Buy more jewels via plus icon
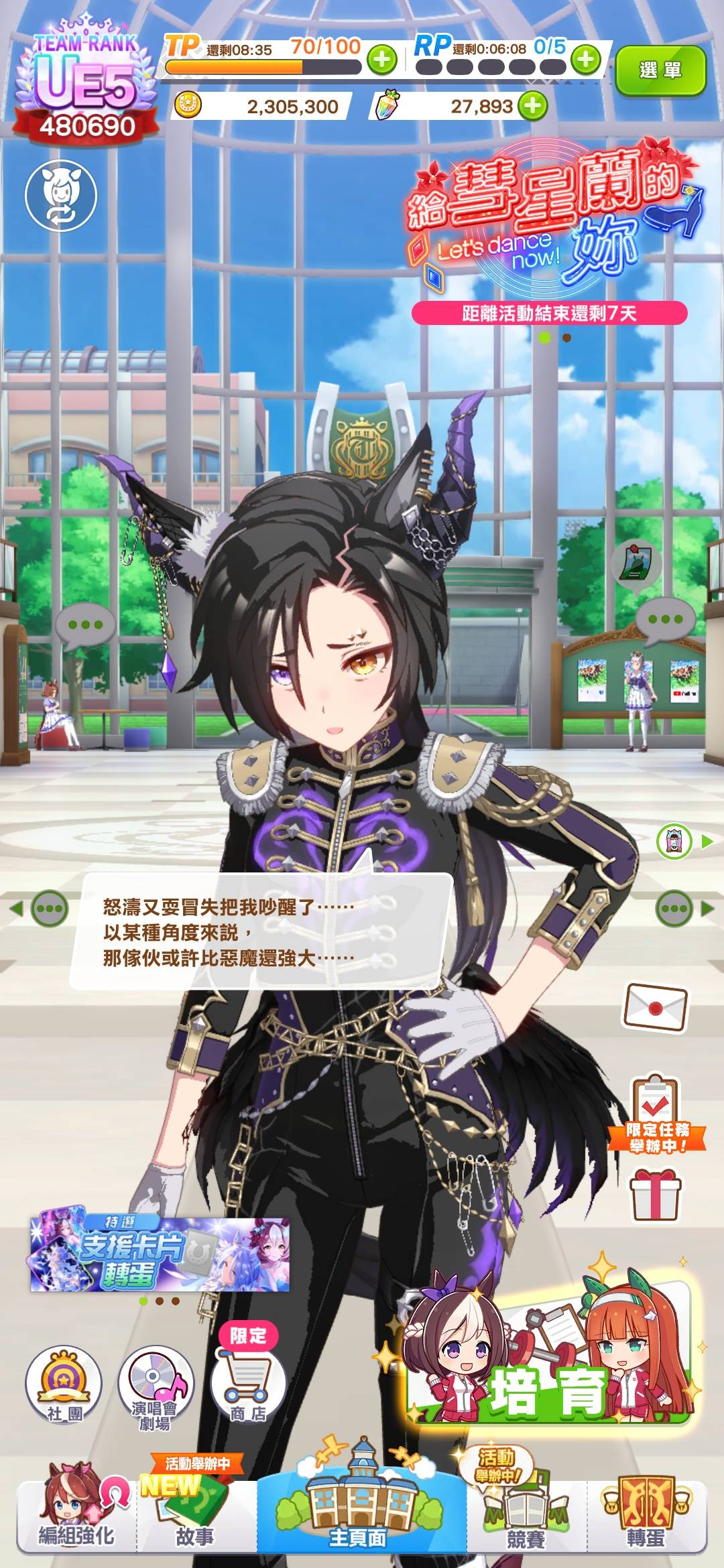The height and width of the screenshot is (1568, 724). pyautogui.click(x=532, y=106)
